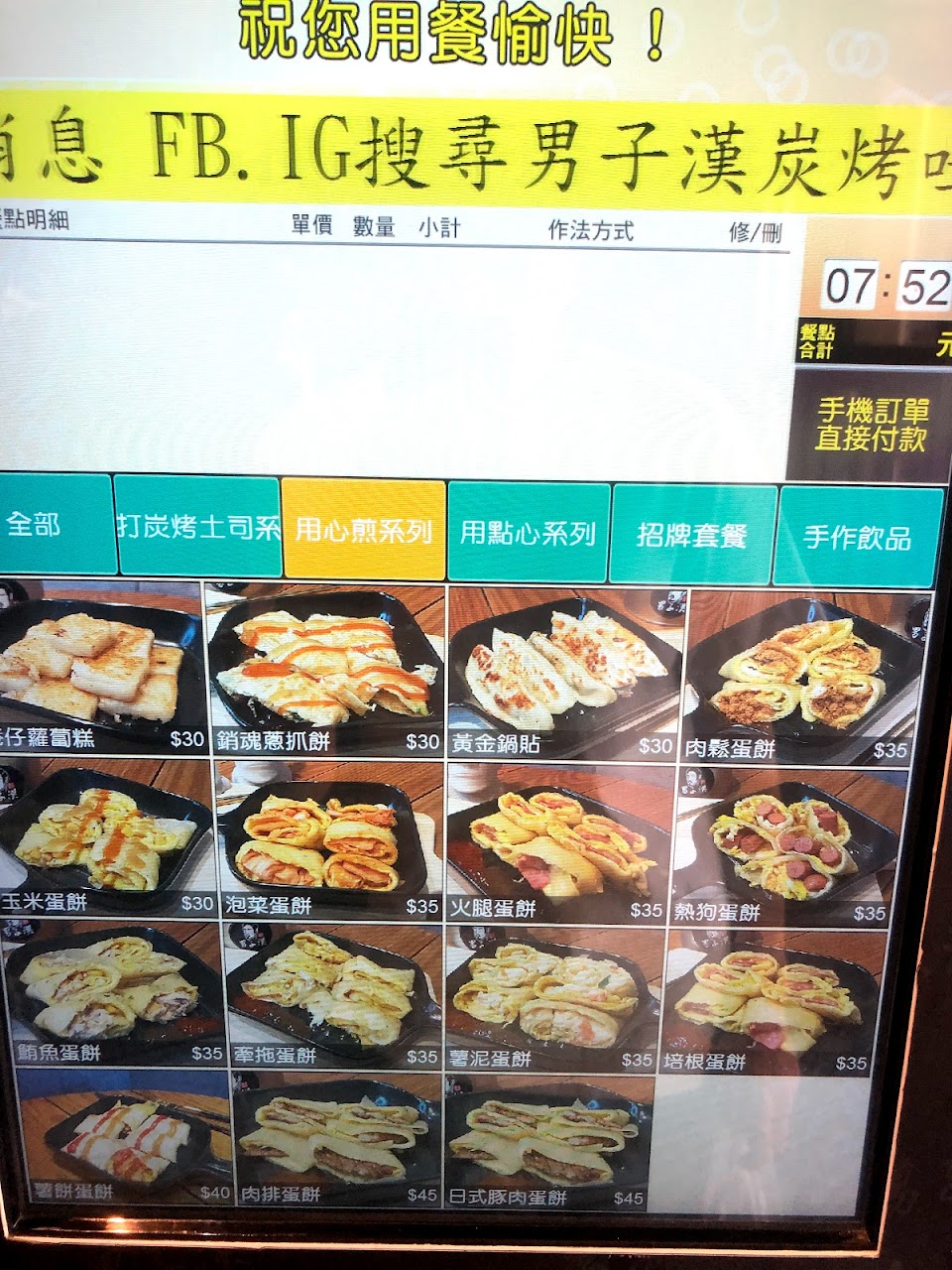
Task: Open the 打炭烤土司系 category tab
Action: tap(197, 527)
